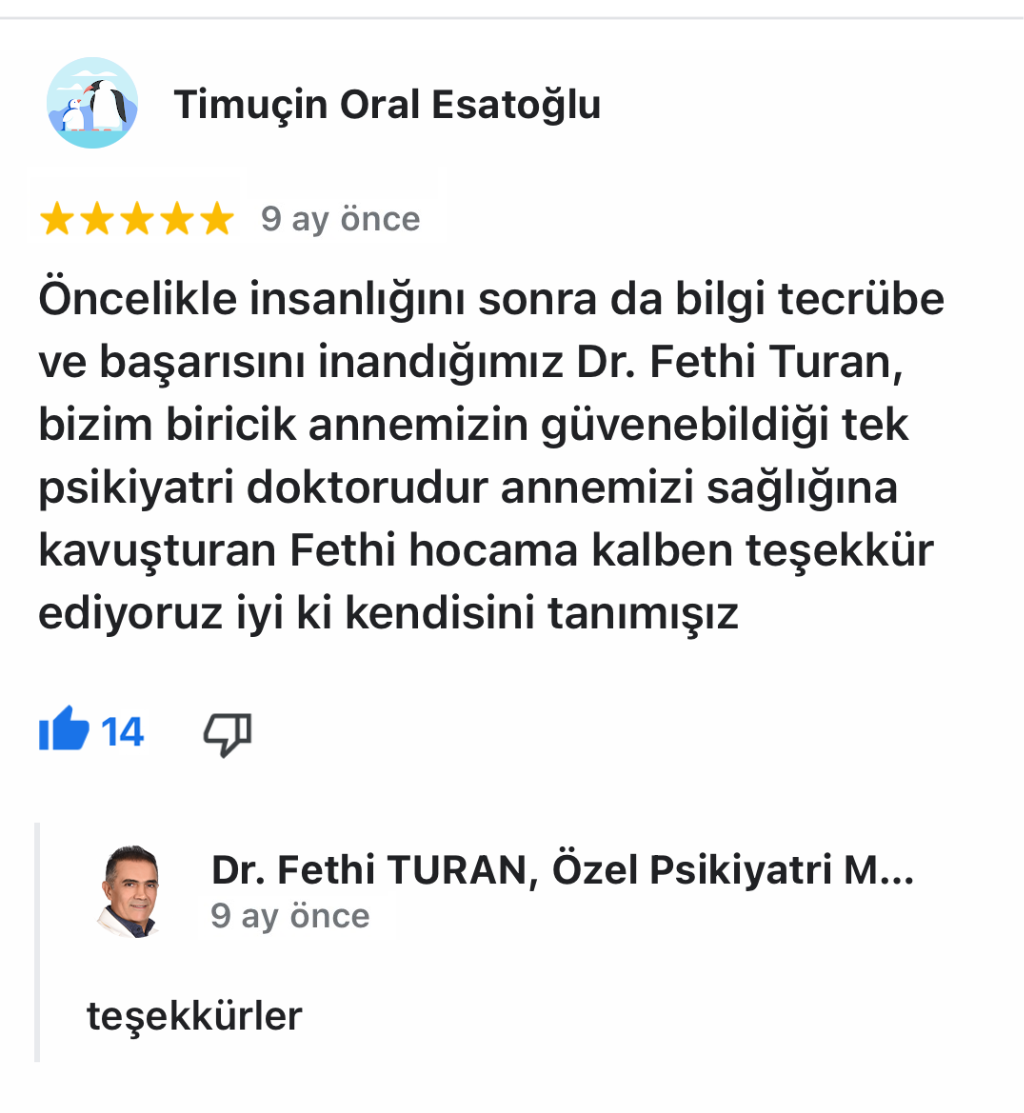This screenshot has width=1024, height=1113.
Task: Open the penguin avatar of the reviewer
Action: (x=92, y=103)
